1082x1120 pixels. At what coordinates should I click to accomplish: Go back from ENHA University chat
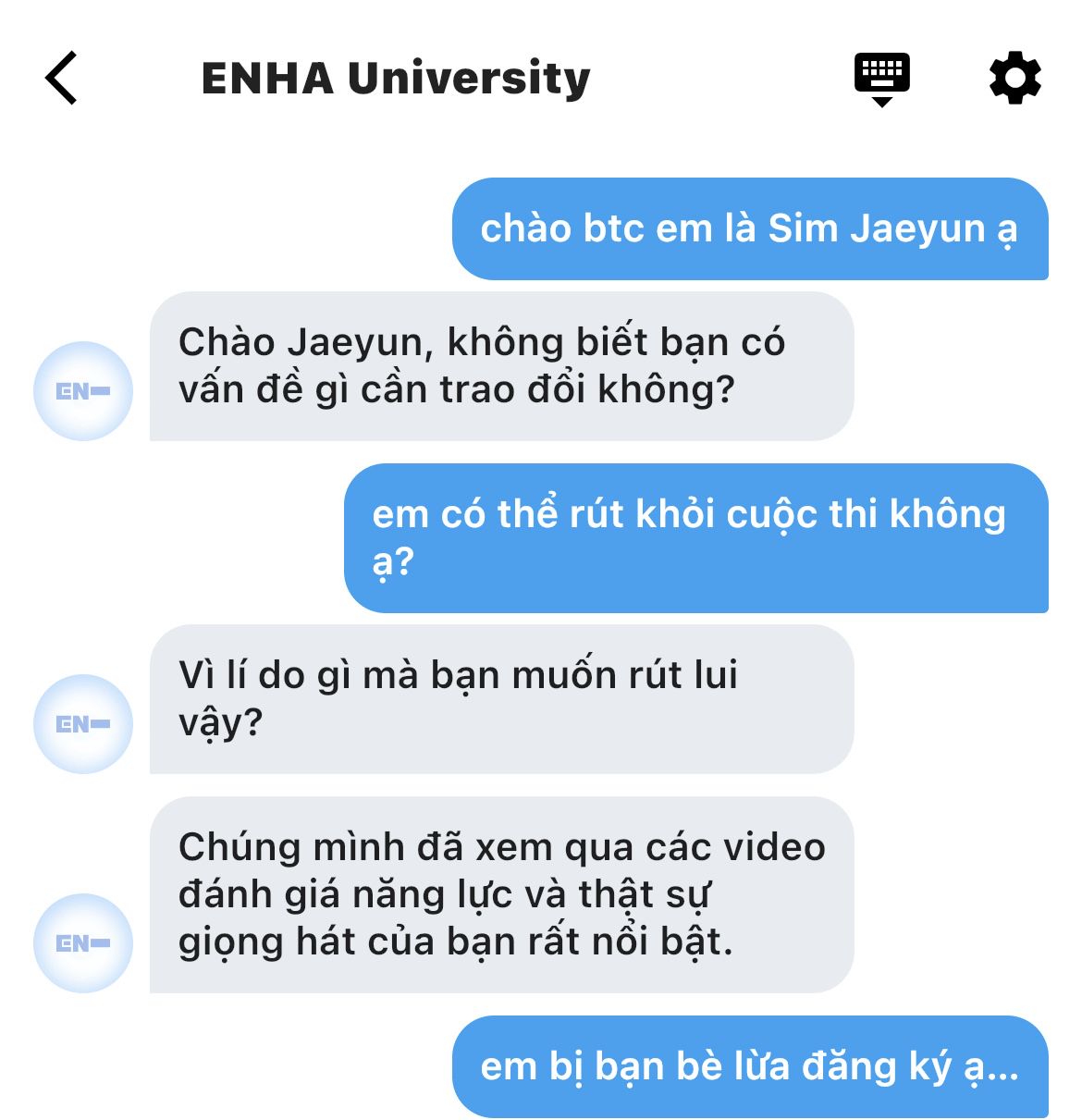pos(61,79)
